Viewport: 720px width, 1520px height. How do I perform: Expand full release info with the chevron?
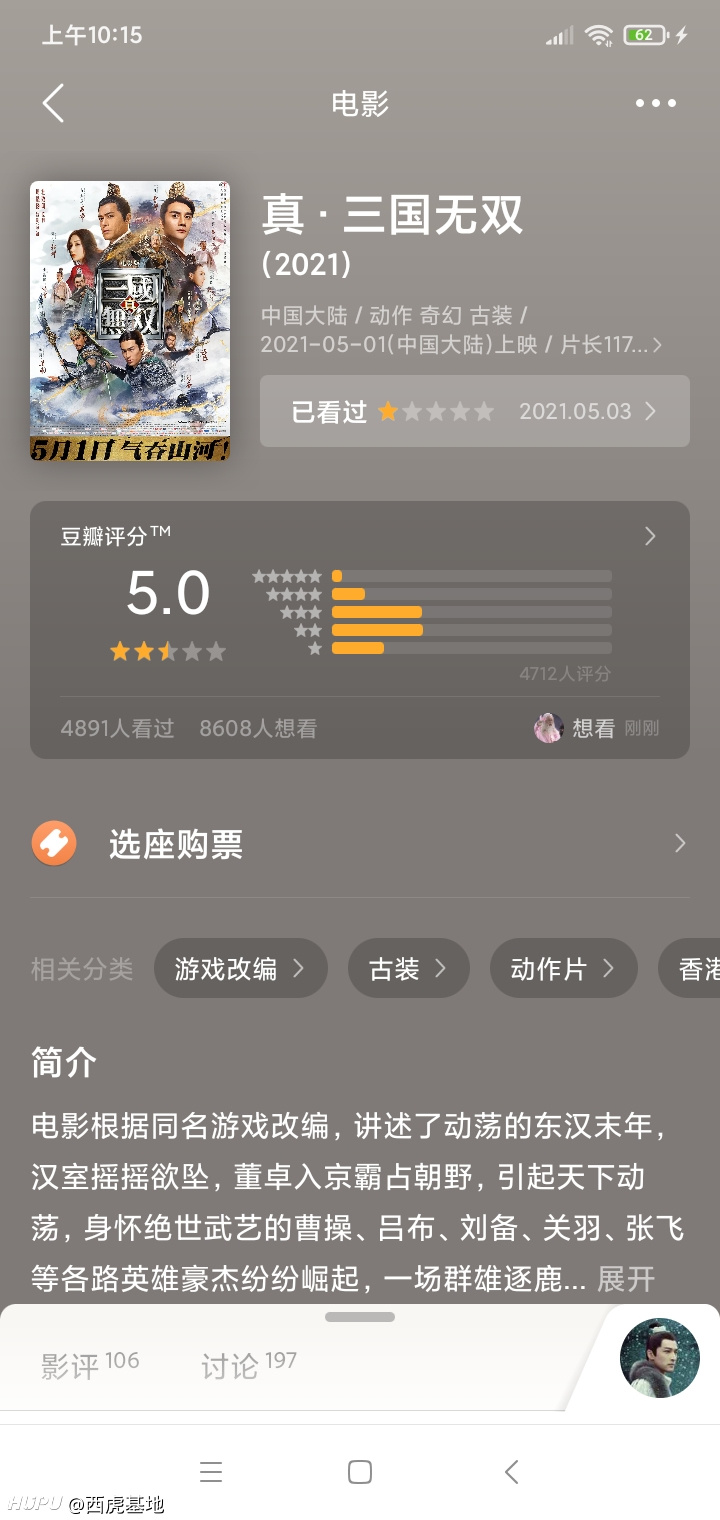click(657, 345)
